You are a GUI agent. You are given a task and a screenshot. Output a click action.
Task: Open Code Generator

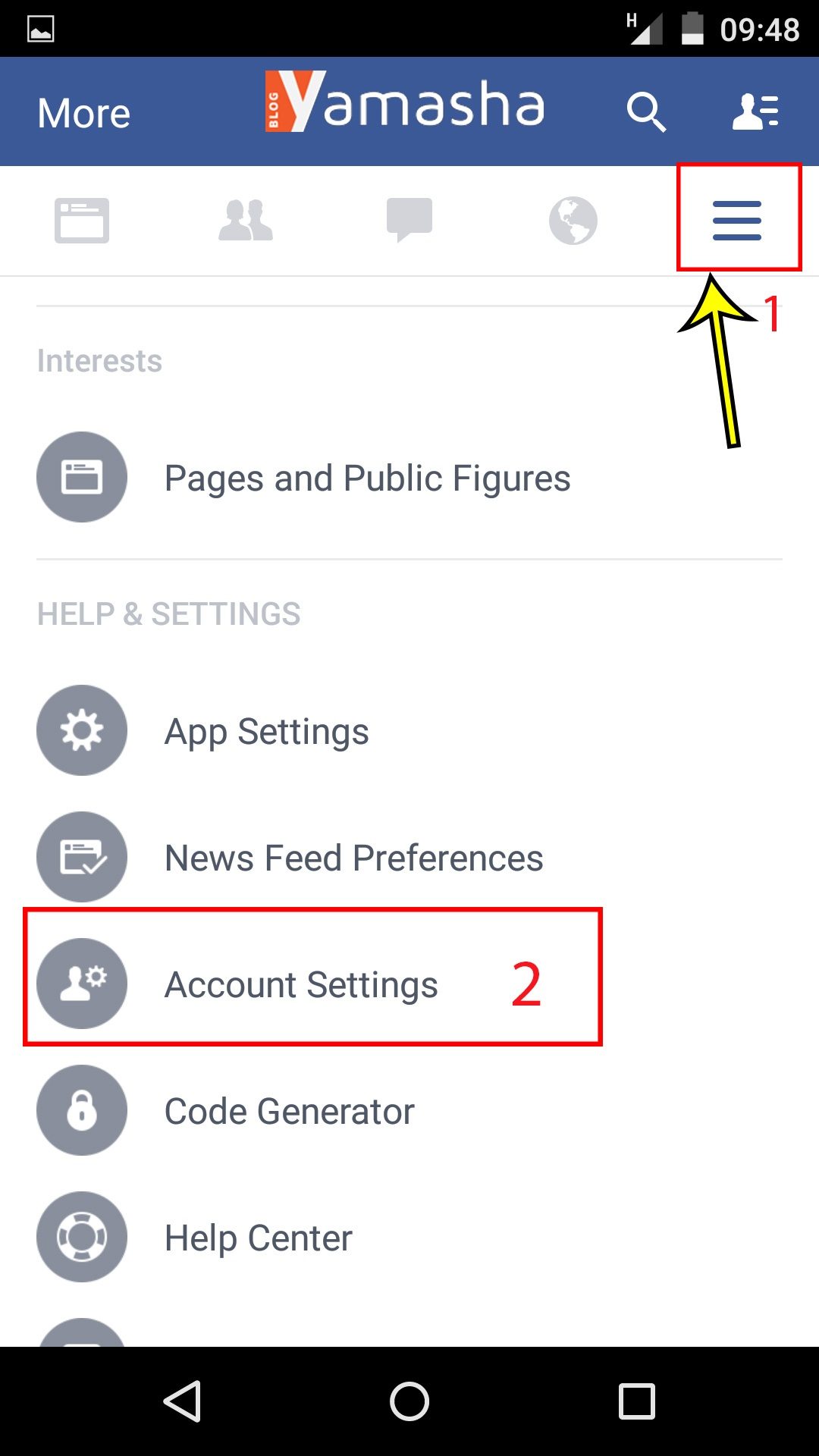click(x=409, y=1111)
